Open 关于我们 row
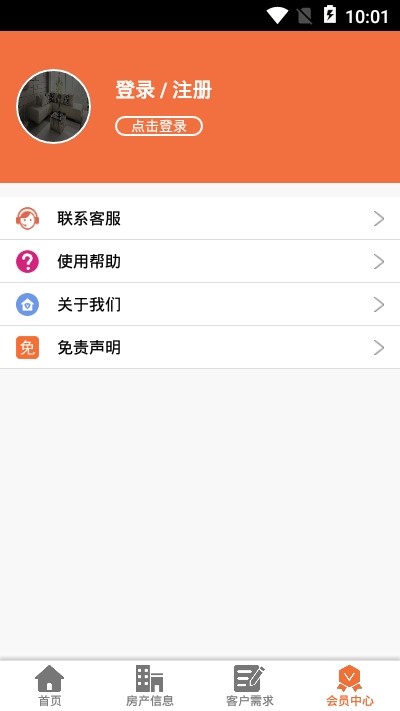Image resolution: width=400 pixels, height=711 pixels. [x=200, y=305]
